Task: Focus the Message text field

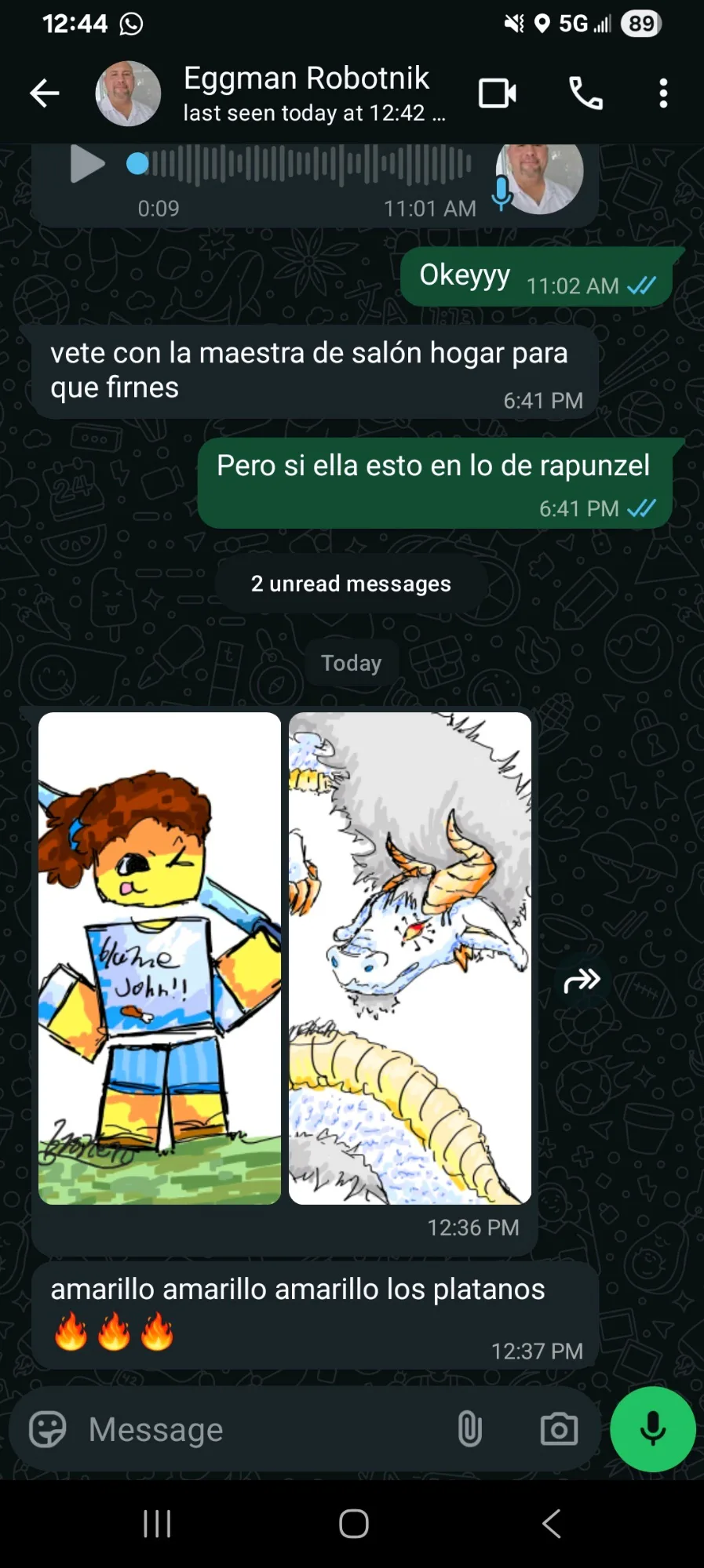Action: tap(259, 1428)
